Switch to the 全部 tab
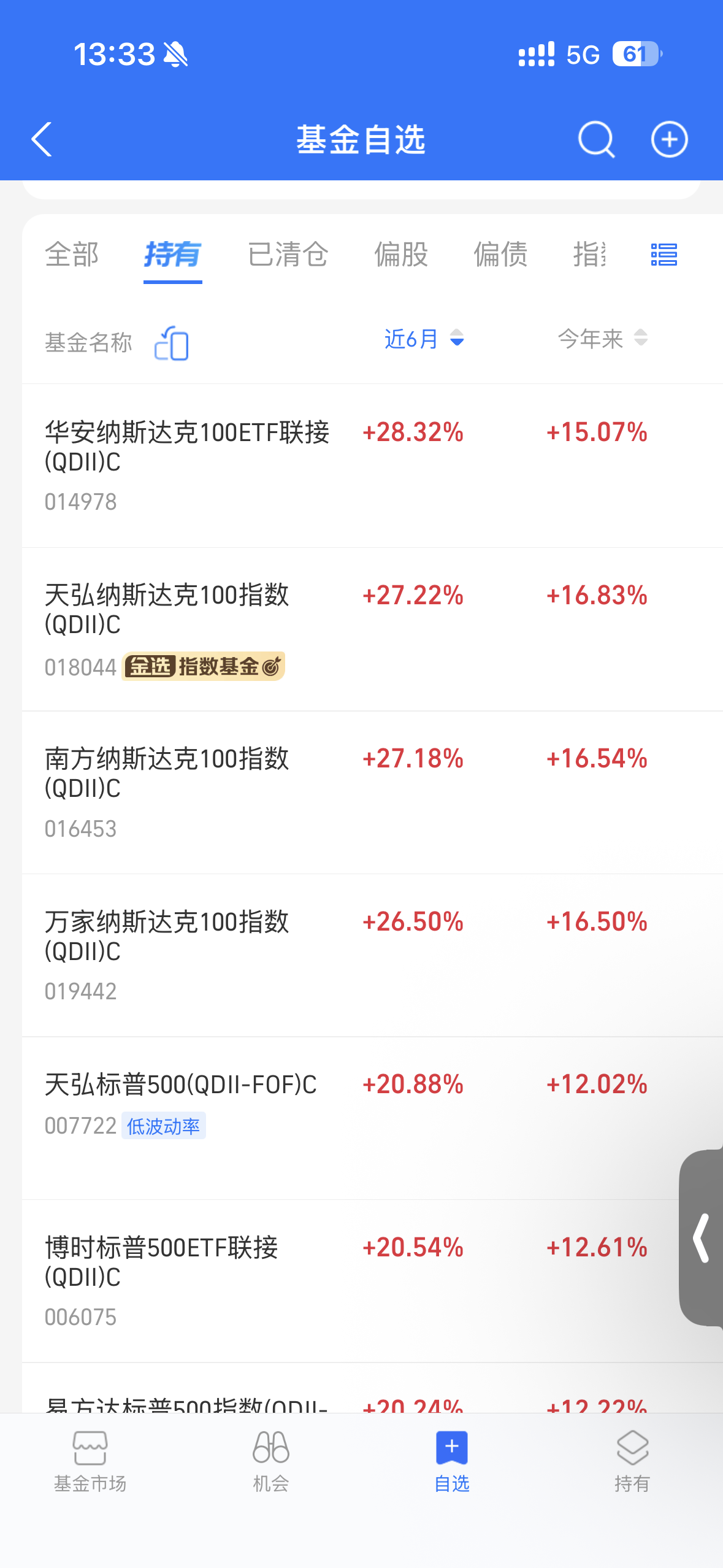 click(72, 255)
